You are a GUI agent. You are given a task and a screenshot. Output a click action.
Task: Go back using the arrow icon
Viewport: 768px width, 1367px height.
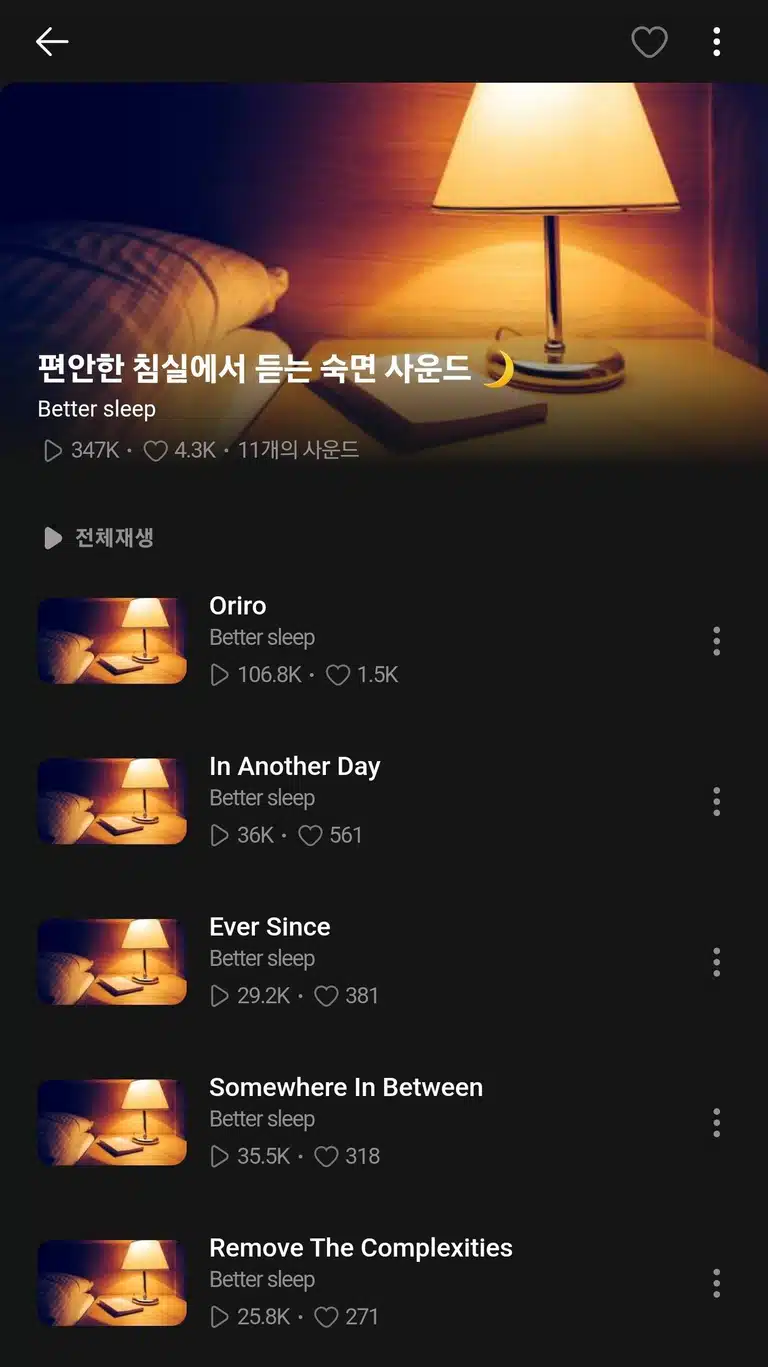click(52, 41)
